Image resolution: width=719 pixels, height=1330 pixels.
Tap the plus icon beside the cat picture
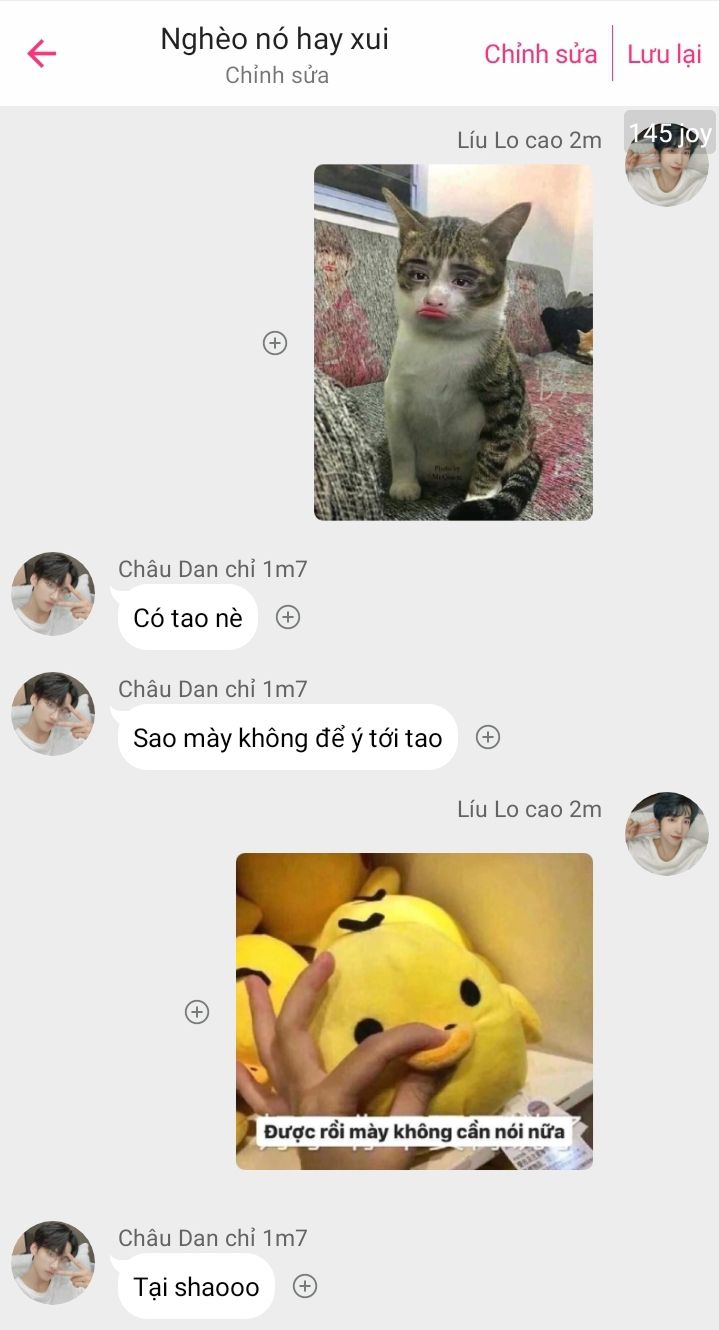coord(275,343)
